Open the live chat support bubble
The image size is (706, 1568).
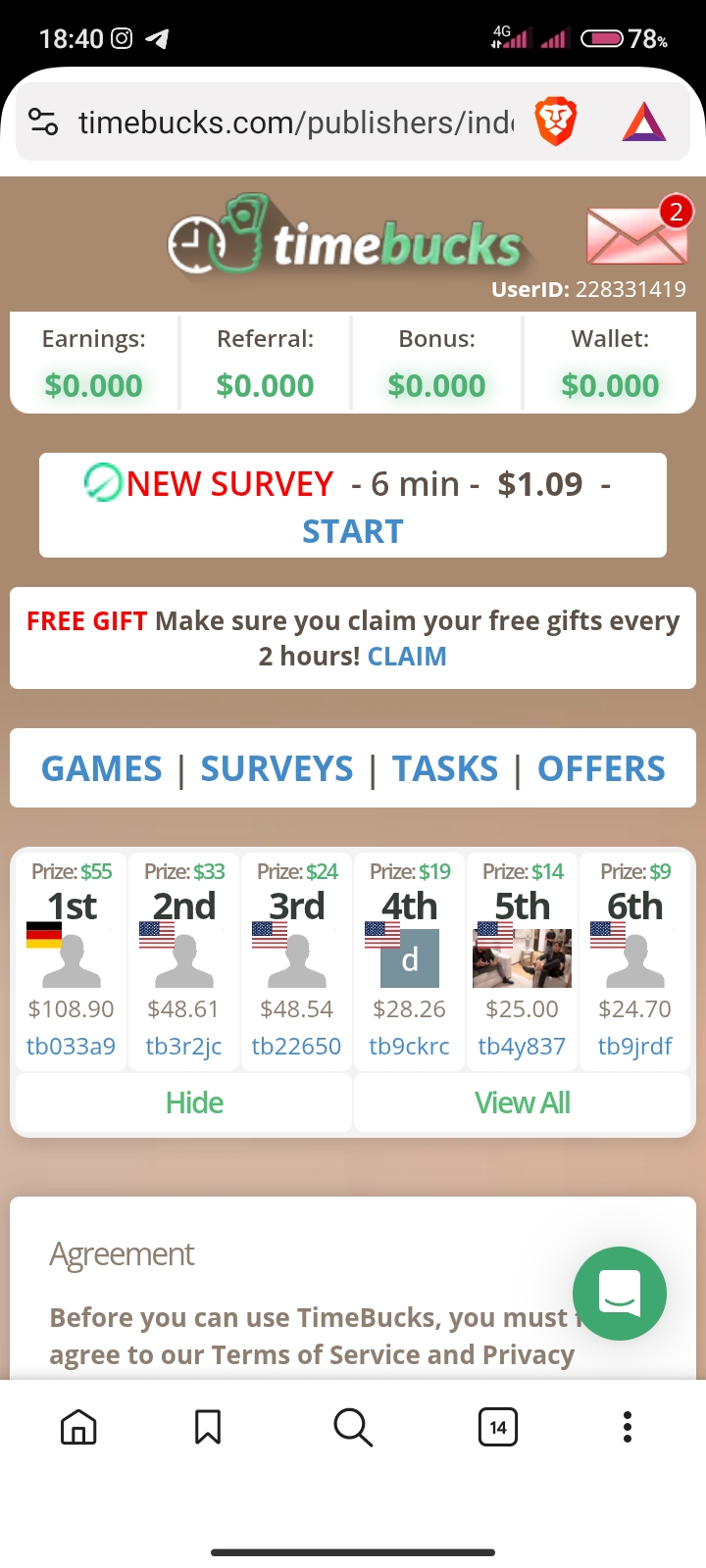(620, 1294)
